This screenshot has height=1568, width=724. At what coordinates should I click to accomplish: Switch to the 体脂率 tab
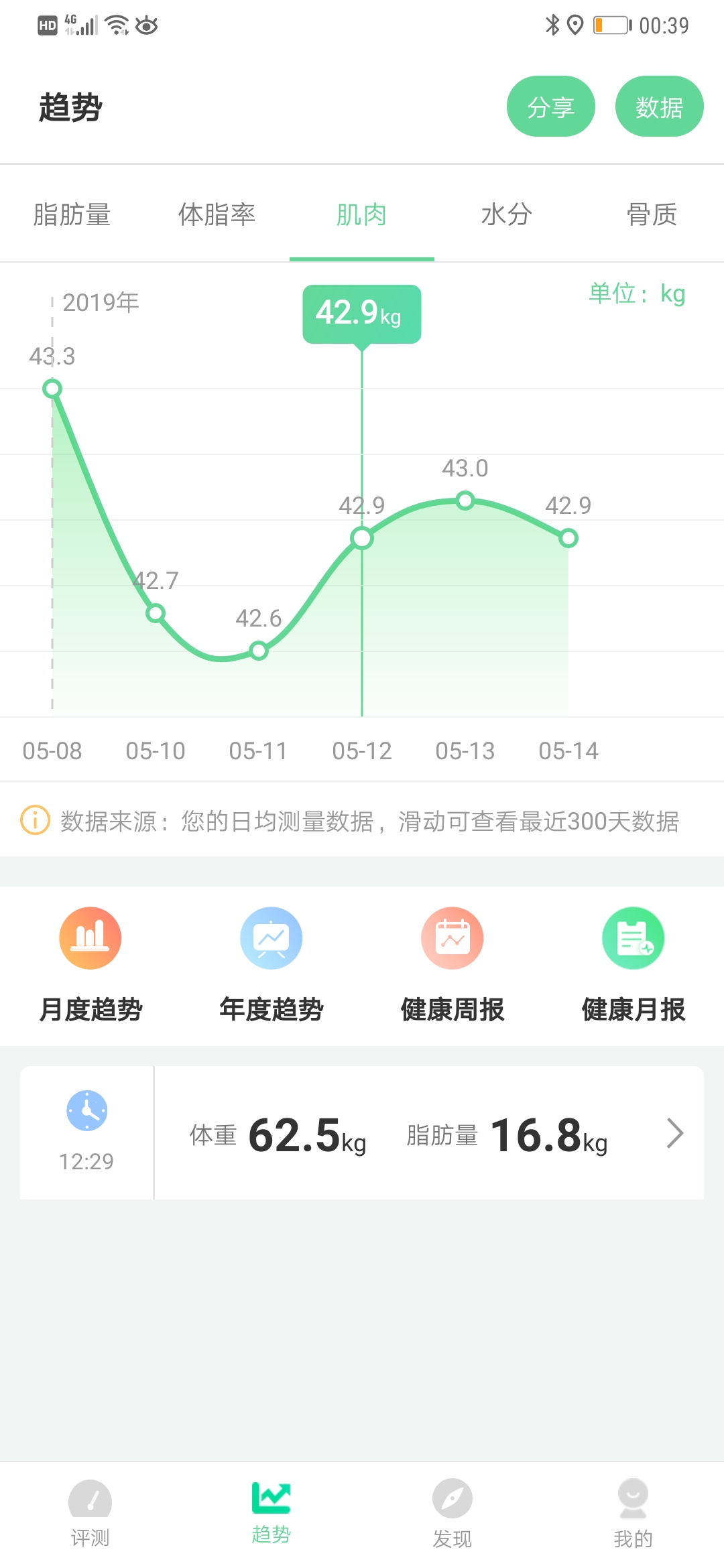[217, 214]
